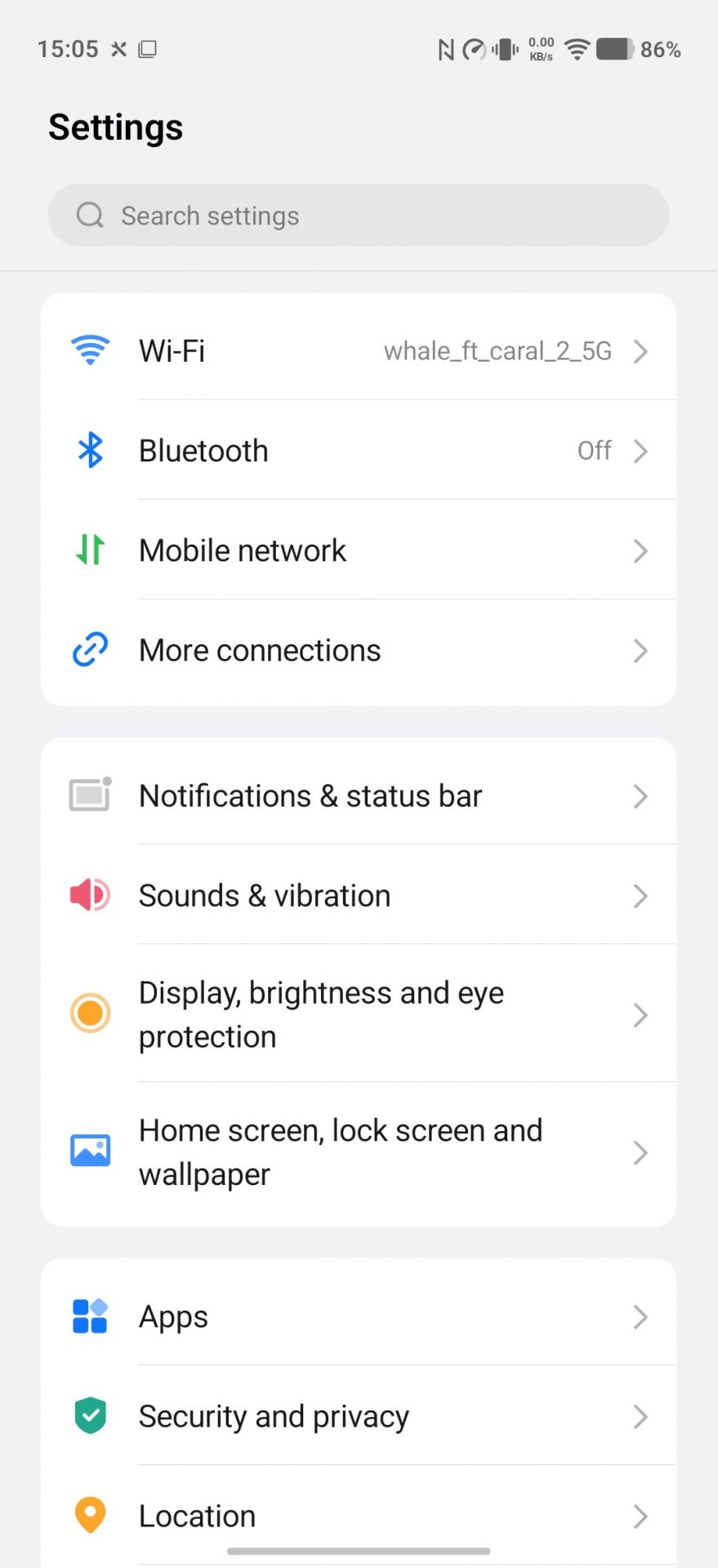Open More connections

point(358,651)
